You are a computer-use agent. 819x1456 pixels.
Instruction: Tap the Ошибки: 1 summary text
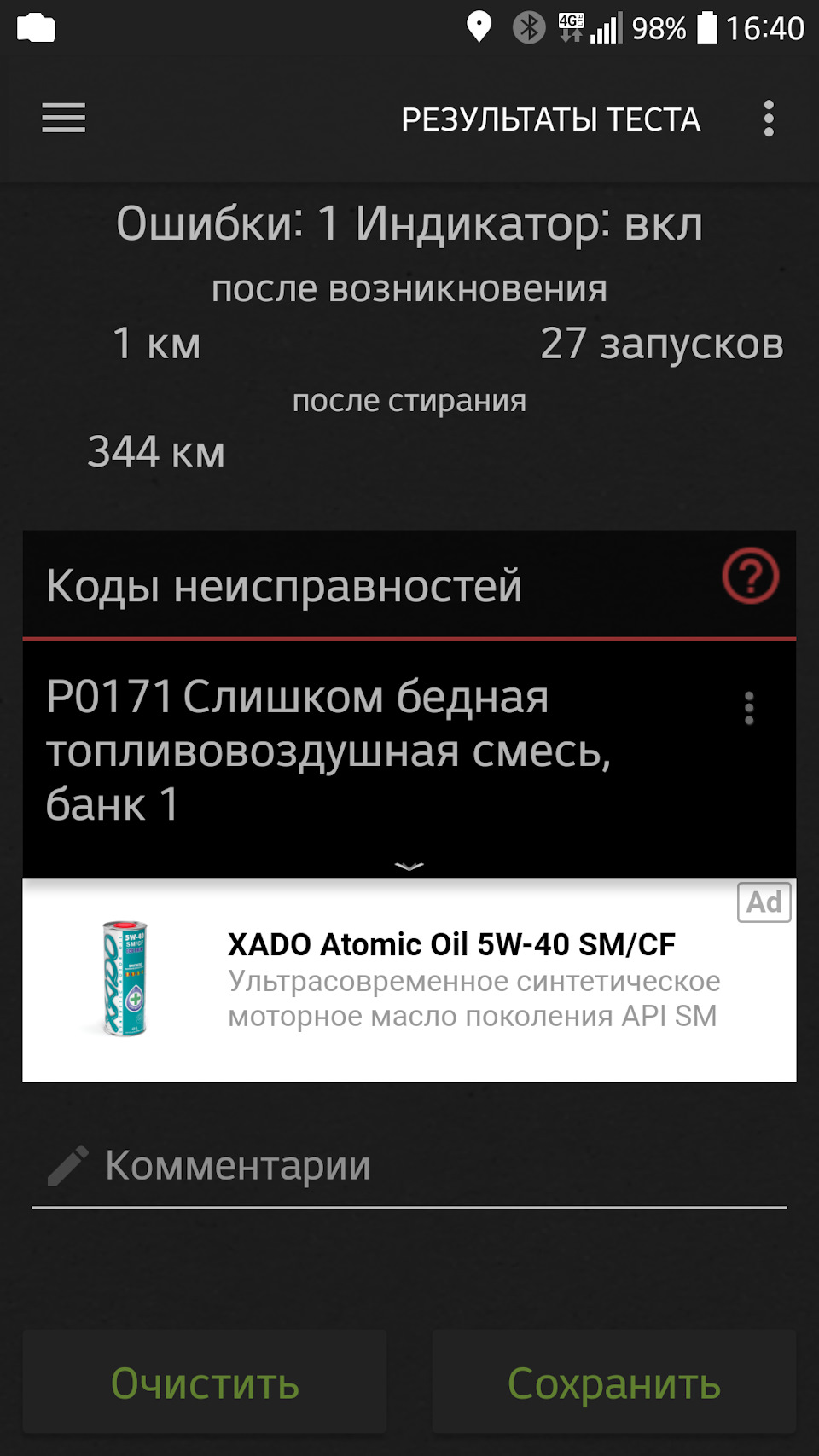coord(409,224)
